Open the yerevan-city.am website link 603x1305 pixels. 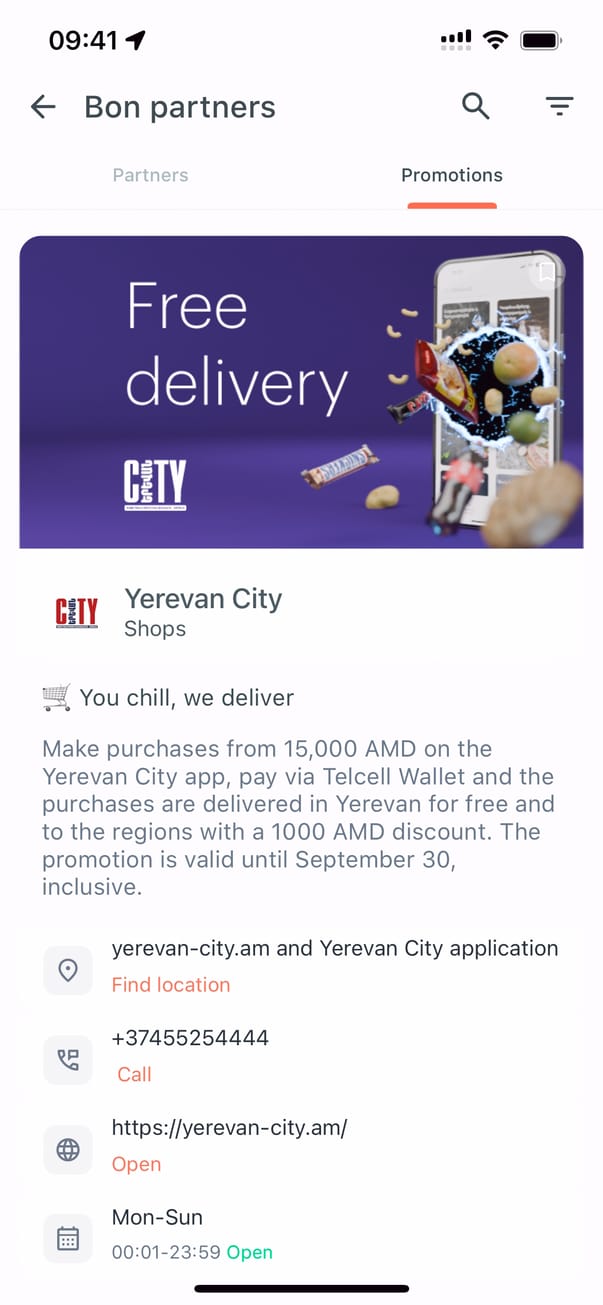[136, 1164]
